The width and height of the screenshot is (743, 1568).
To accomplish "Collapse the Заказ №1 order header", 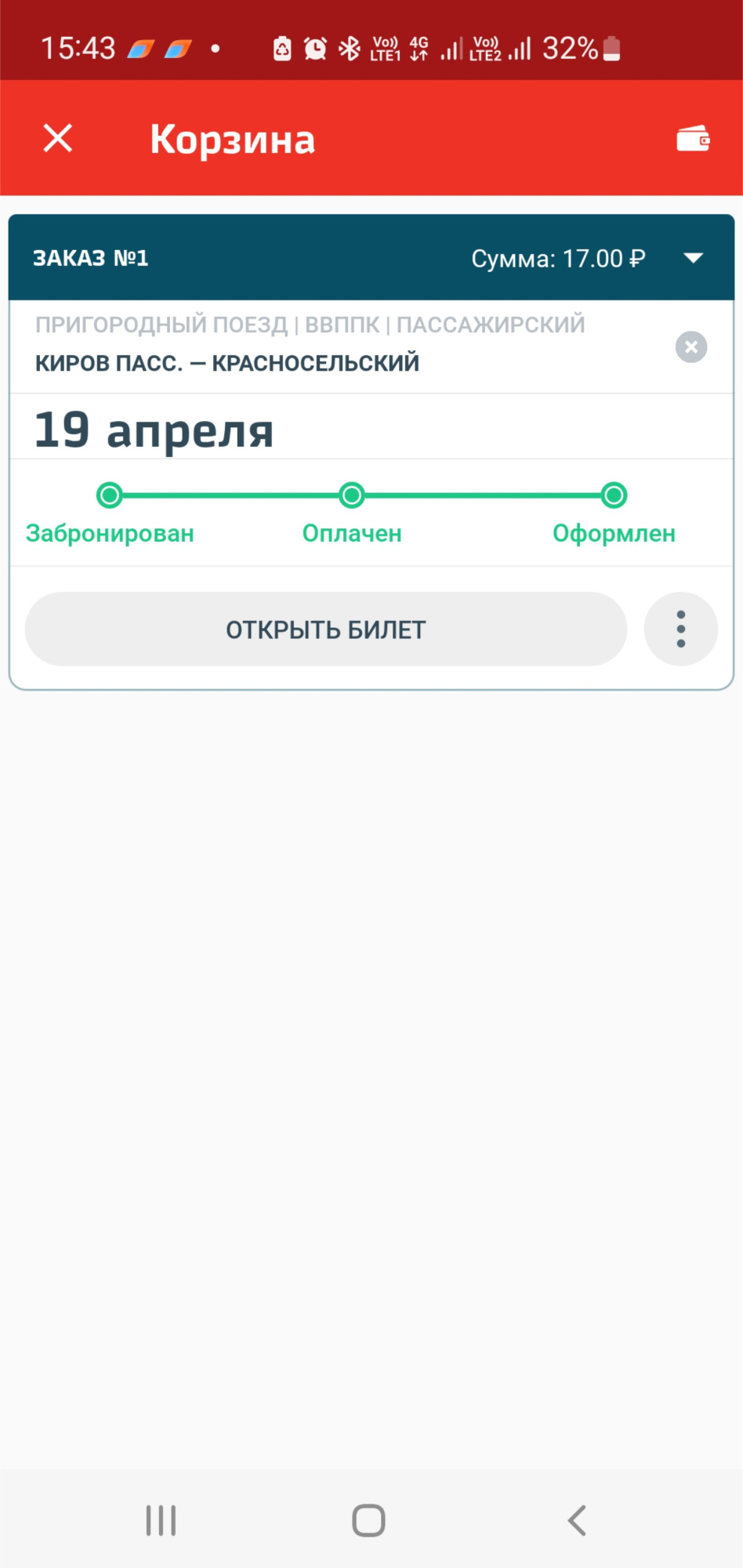I will (x=693, y=258).
